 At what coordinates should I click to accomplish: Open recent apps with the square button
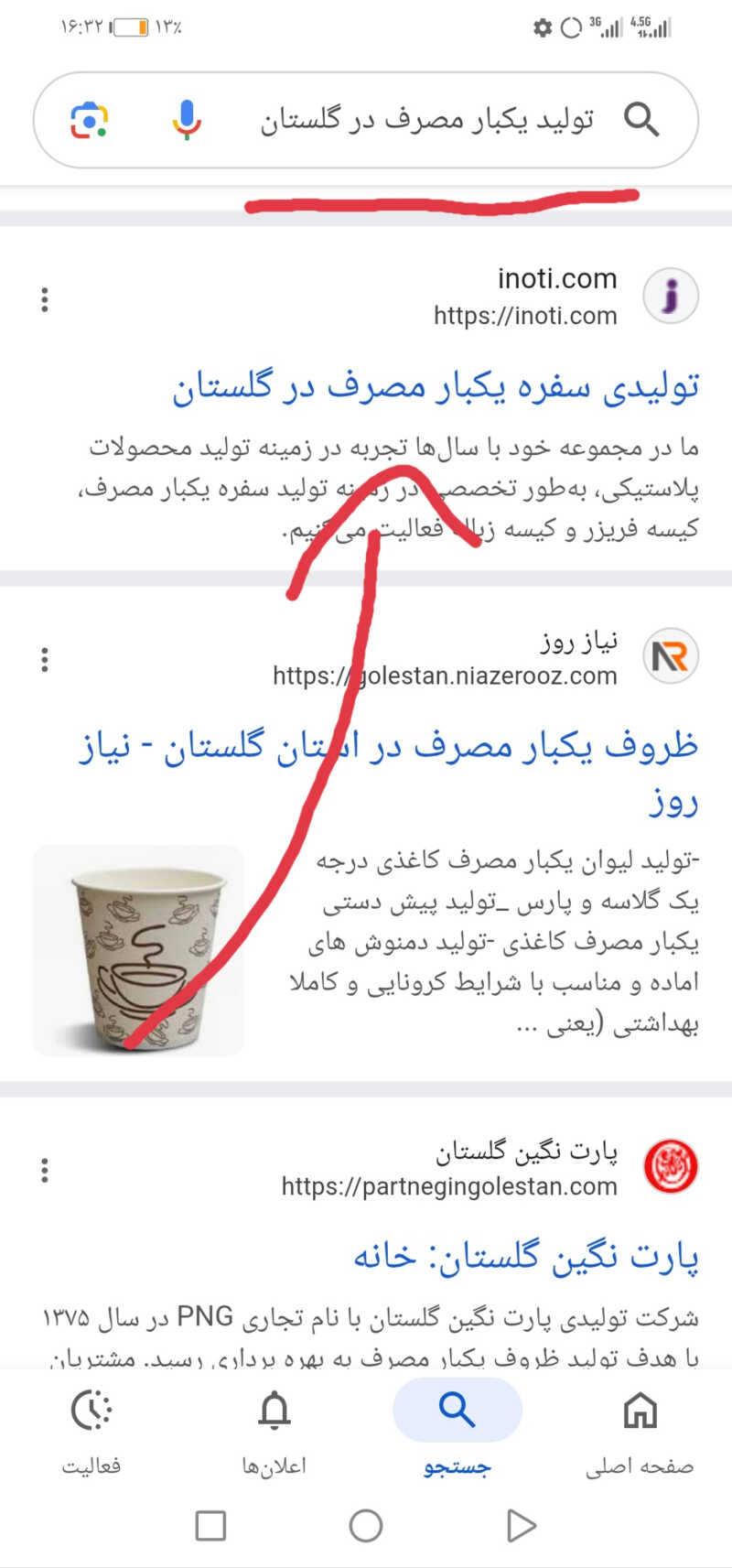pos(210,1526)
